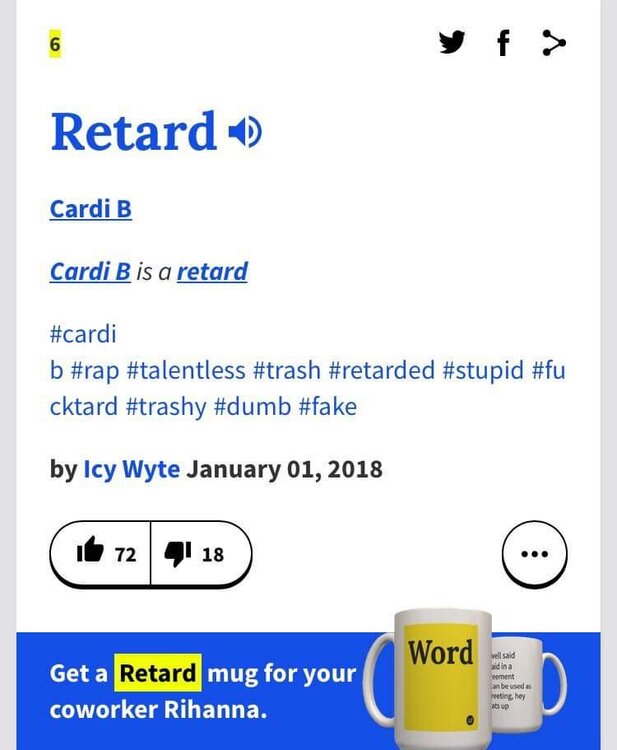Share this definition on Facebook

click(x=503, y=43)
